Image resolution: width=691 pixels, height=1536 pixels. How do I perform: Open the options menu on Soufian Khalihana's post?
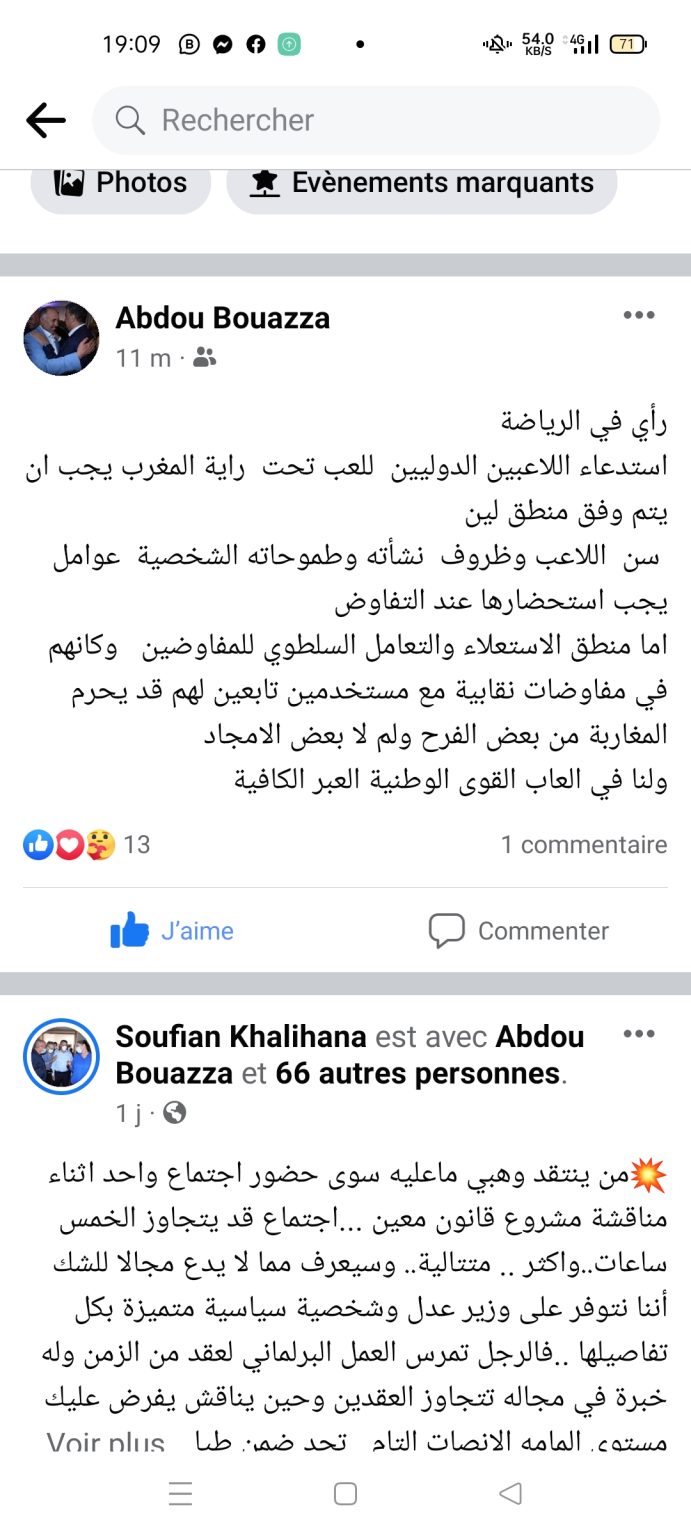pyautogui.click(x=639, y=1034)
